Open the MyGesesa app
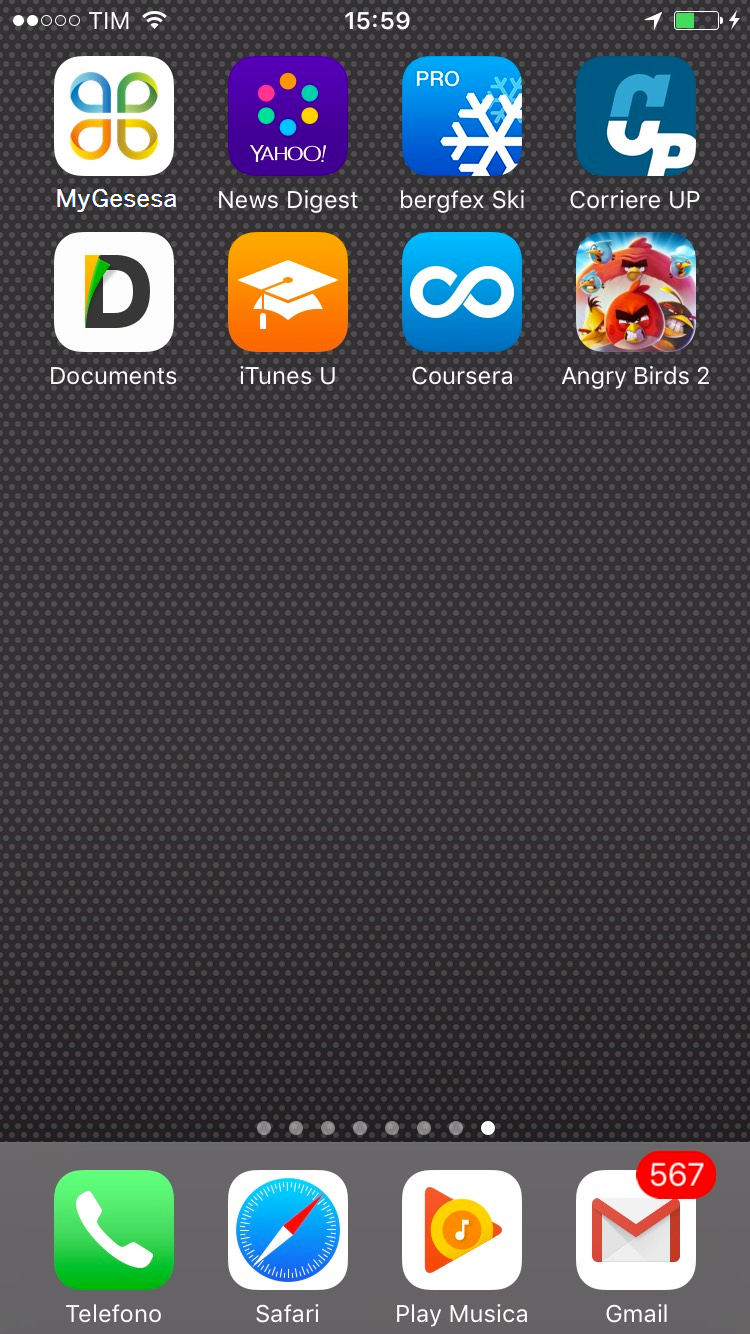 pos(114,116)
